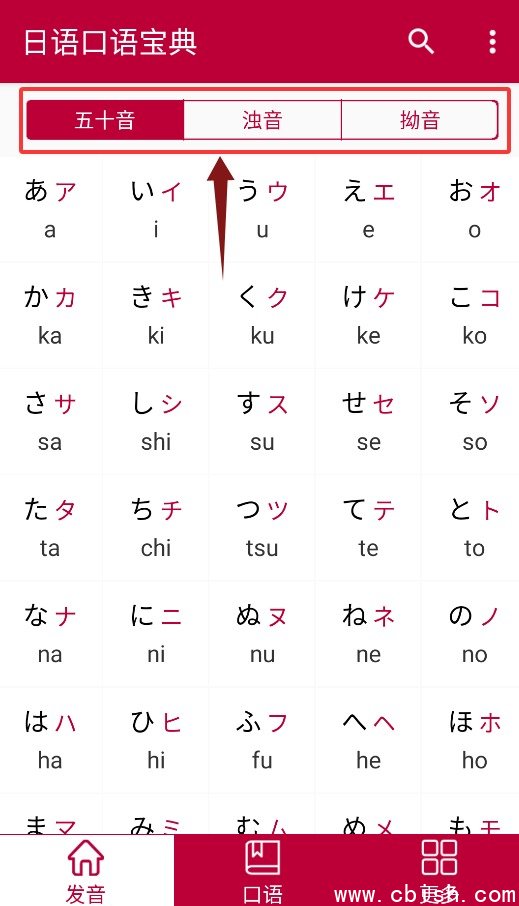Open the three-dot overflow menu

(492, 42)
